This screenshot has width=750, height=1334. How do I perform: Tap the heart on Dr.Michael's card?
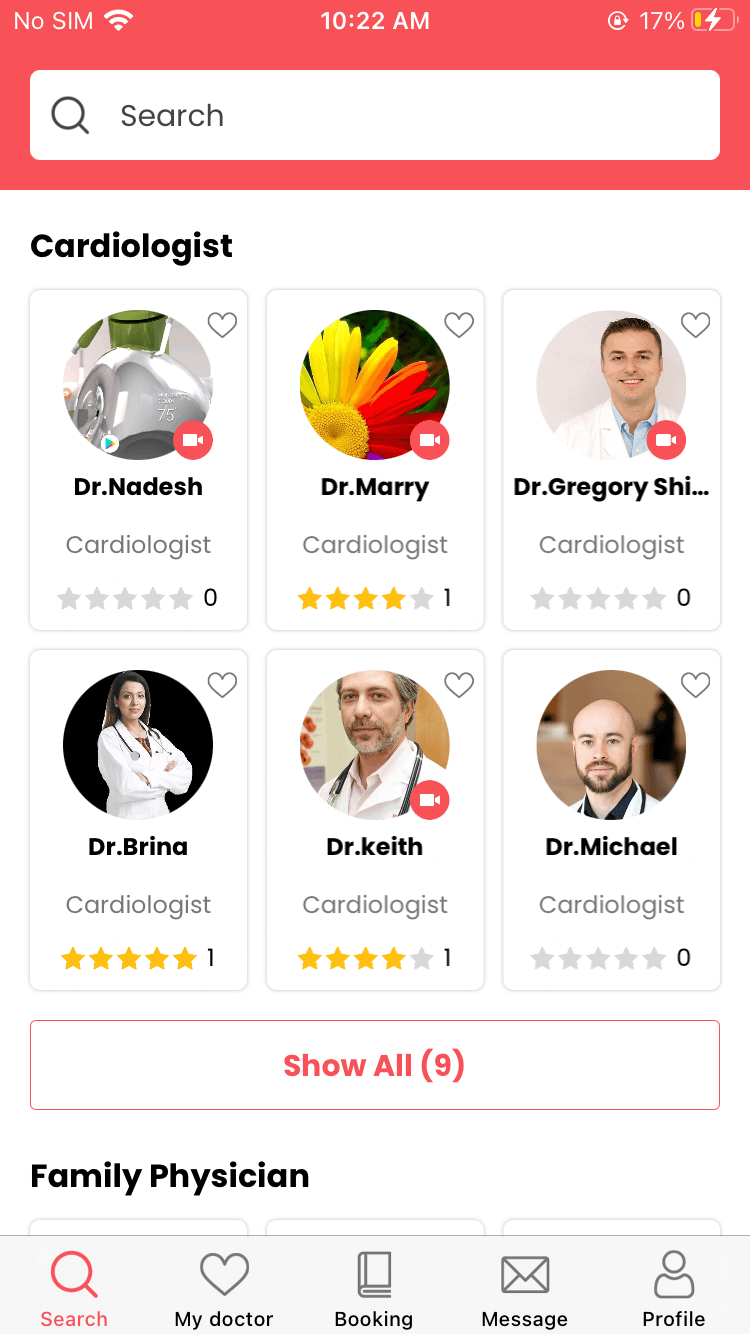(x=695, y=685)
